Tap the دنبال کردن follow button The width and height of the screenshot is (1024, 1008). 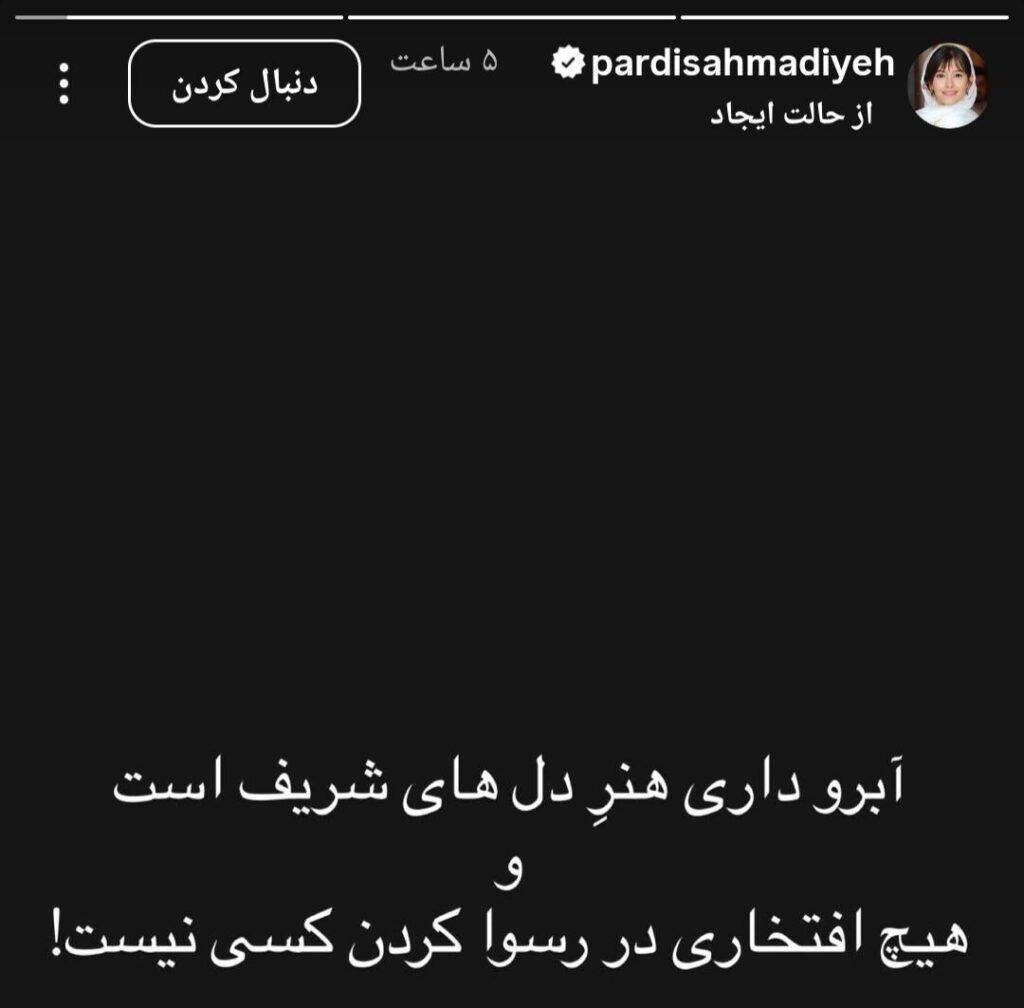(244, 84)
